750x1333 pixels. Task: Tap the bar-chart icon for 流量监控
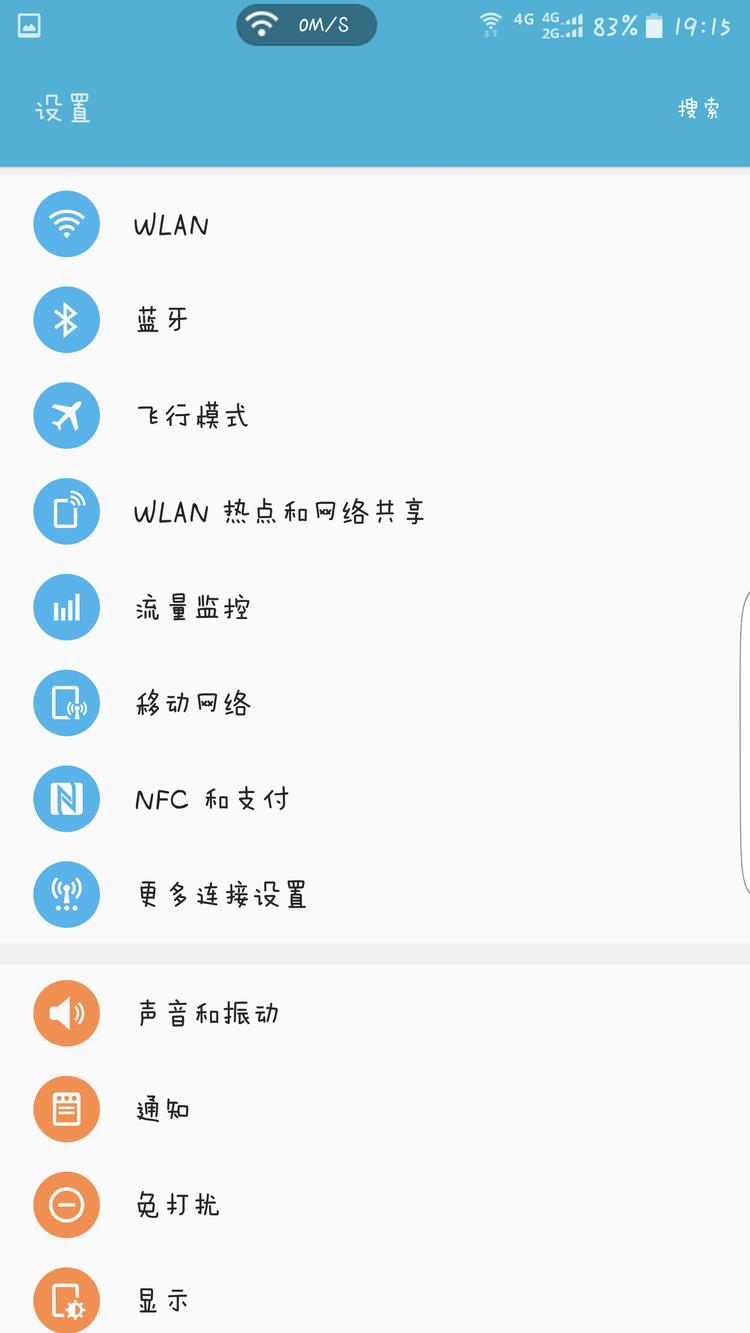point(66,607)
